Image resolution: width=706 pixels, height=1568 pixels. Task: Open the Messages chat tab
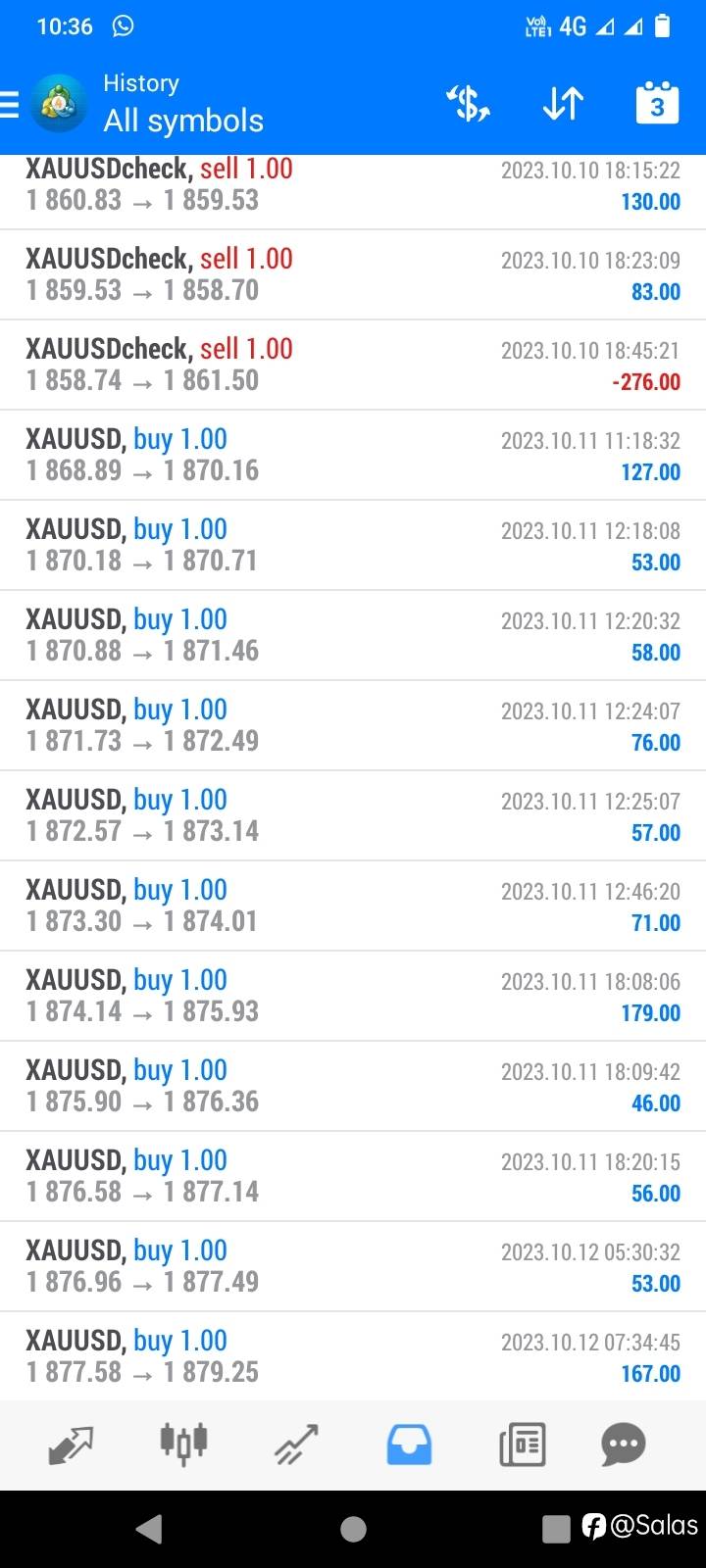[x=624, y=1444]
